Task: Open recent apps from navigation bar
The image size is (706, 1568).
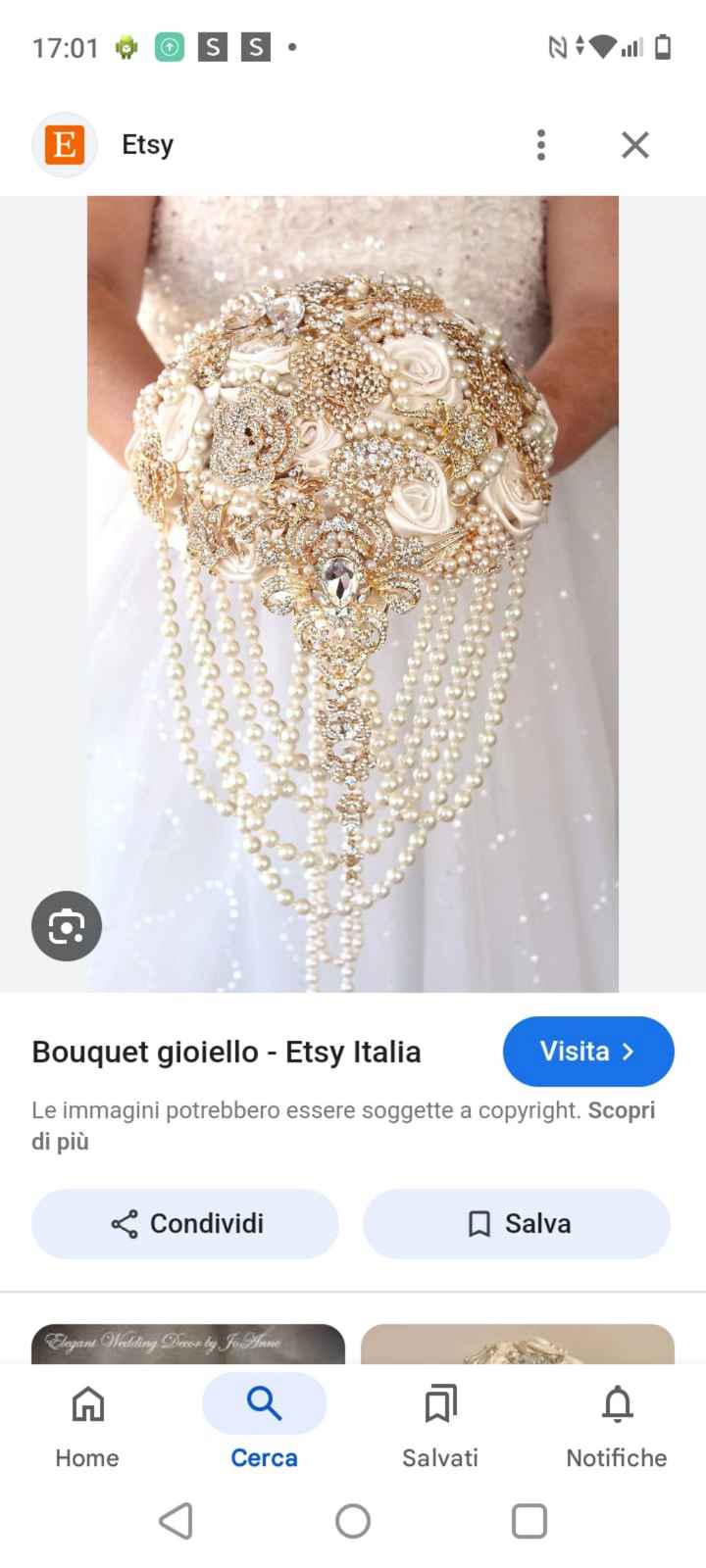Action: (529, 1521)
